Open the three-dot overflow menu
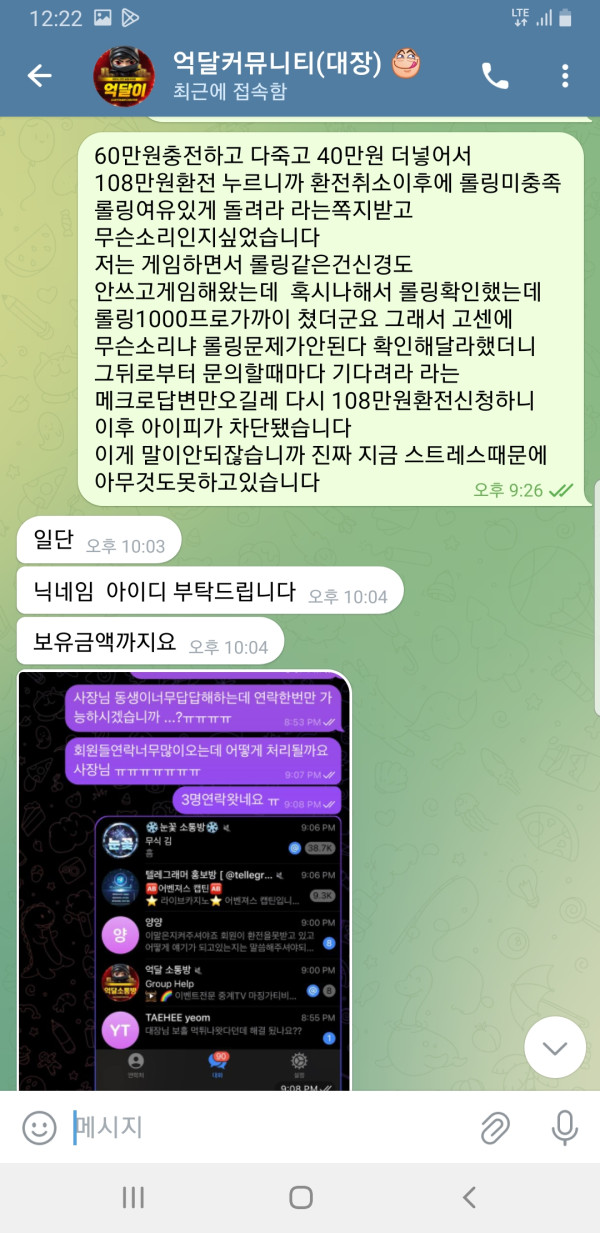This screenshot has height=1233, width=600. (x=565, y=76)
